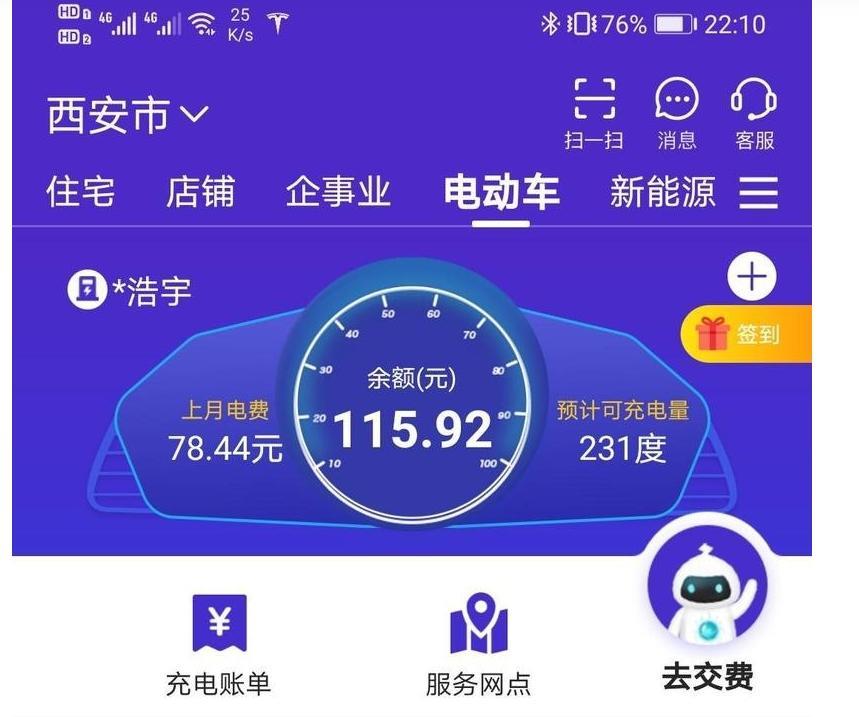Open the hamburger category menu
The width and height of the screenshot is (859, 717).
[759, 191]
